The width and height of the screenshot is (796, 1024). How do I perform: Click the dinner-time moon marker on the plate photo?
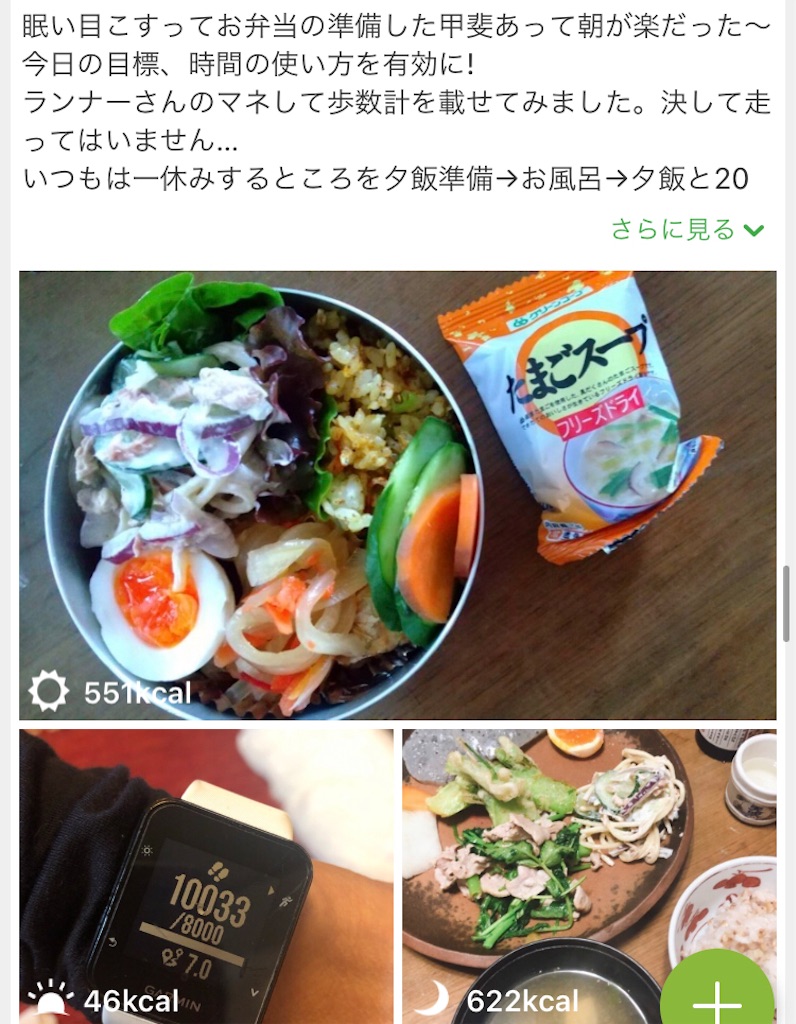pyautogui.click(x=436, y=994)
